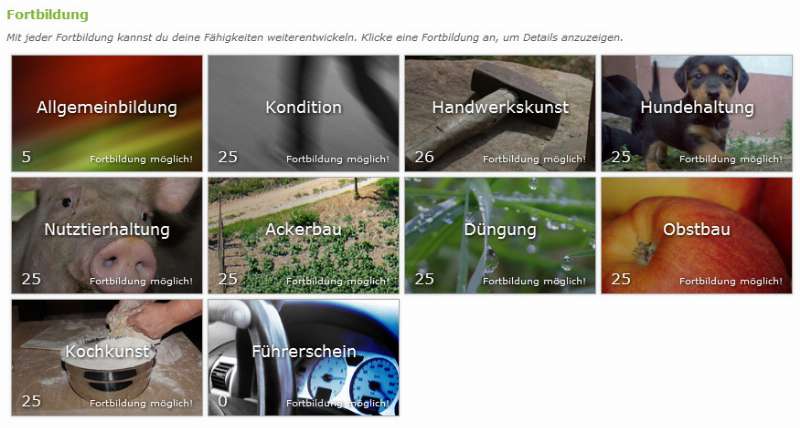Open the Kochkunst training tile
The width and height of the screenshot is (800, 428).
[x=107, y=357]
